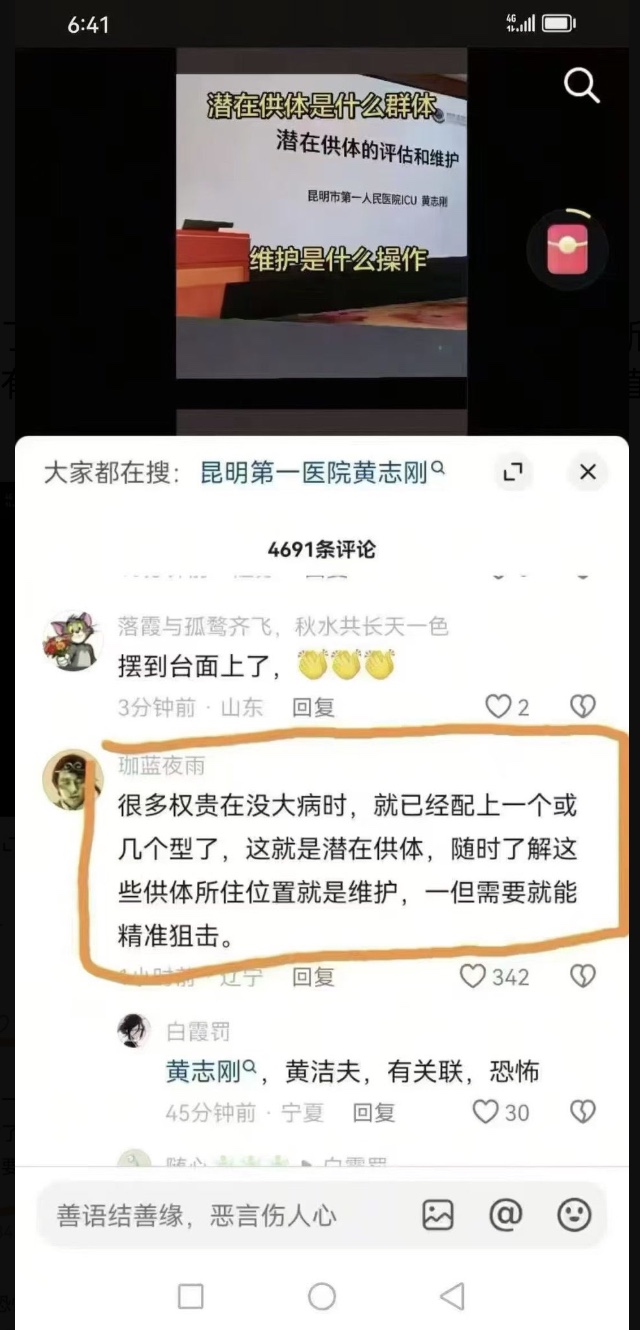Close the comments panel
Screen dimensions: 640x1330
pyautogui.click(x=587, y=472)
